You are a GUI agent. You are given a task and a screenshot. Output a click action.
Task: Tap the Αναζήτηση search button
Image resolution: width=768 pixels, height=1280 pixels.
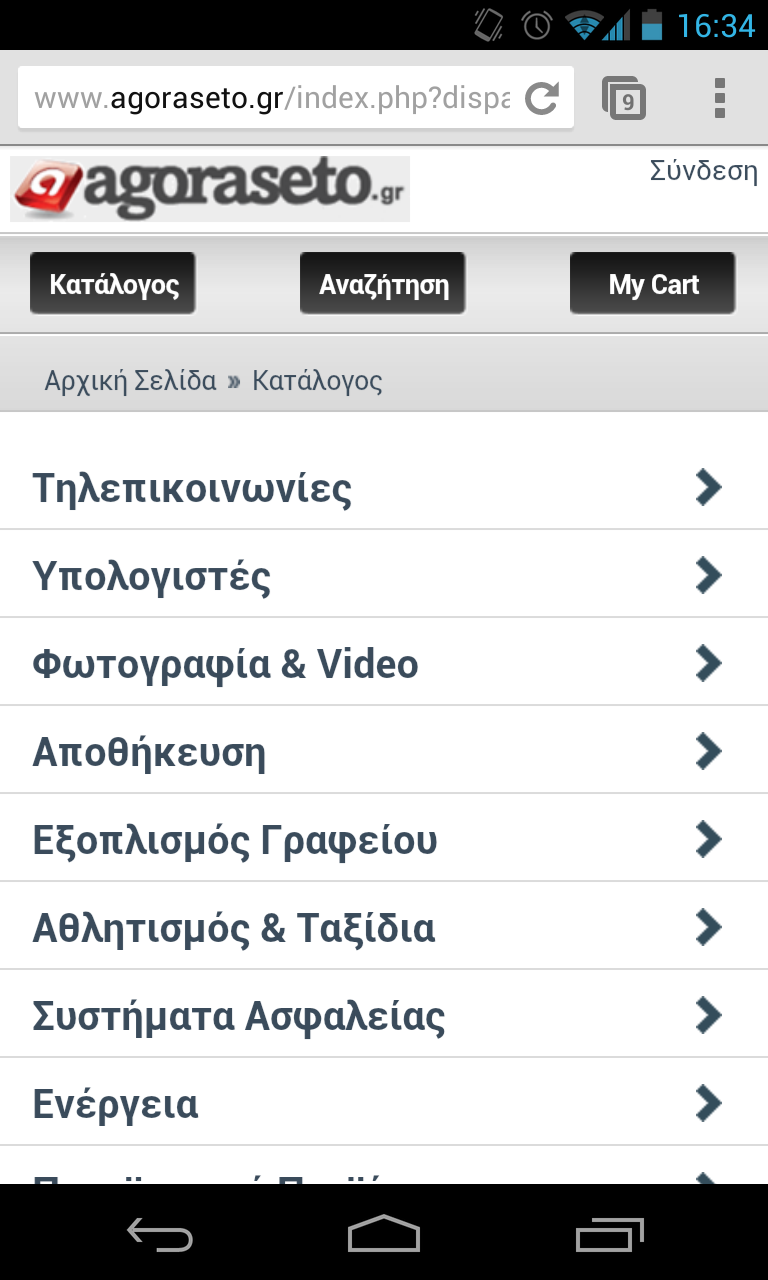[x=383, y=284]
